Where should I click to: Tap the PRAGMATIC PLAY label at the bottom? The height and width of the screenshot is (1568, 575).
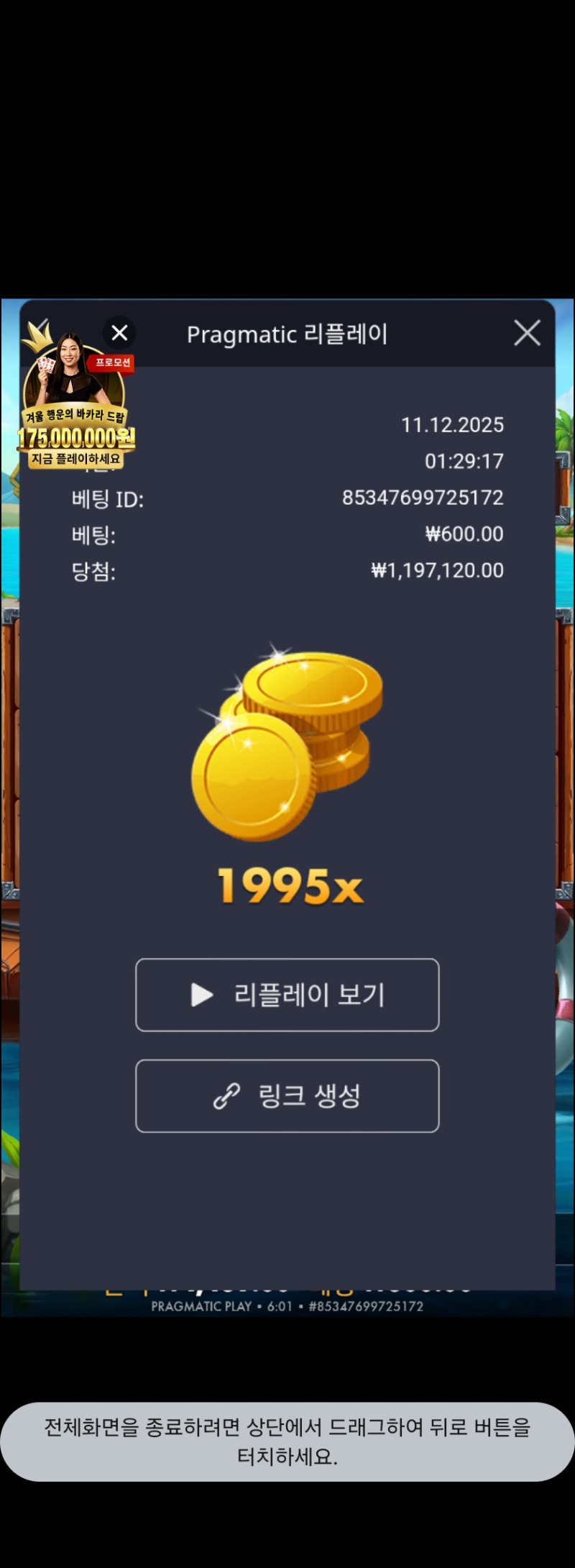(203, 1306)
